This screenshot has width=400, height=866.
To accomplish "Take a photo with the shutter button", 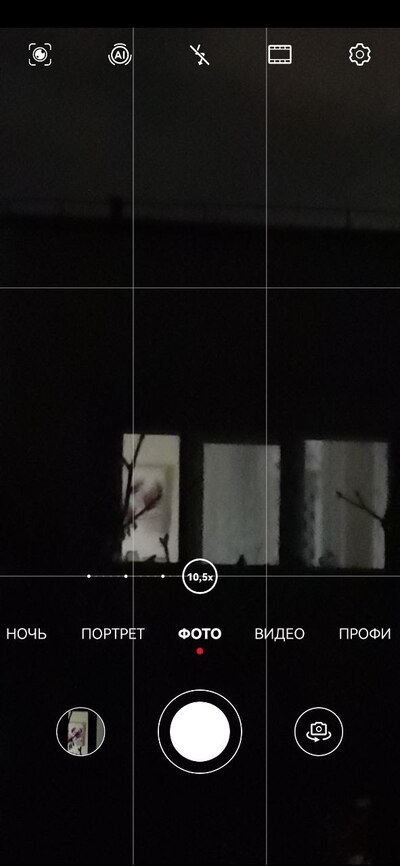I will (x=200, y=732).
